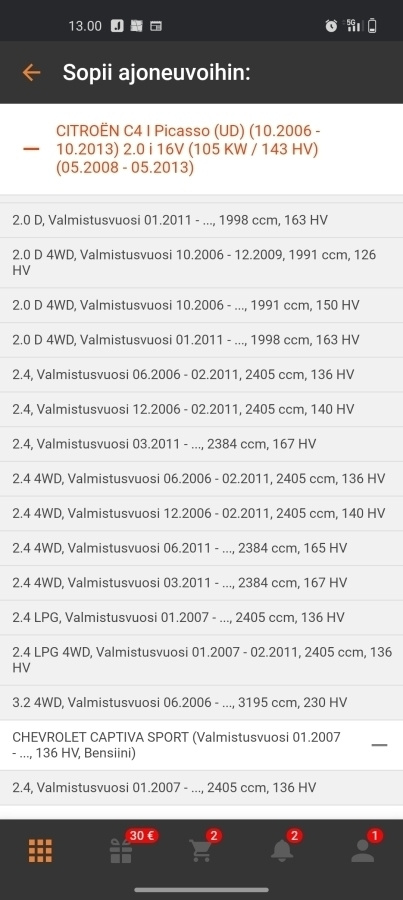Go back using the orange arrow
This screenshot has width=403, height=900.
(x=31, y=72)
